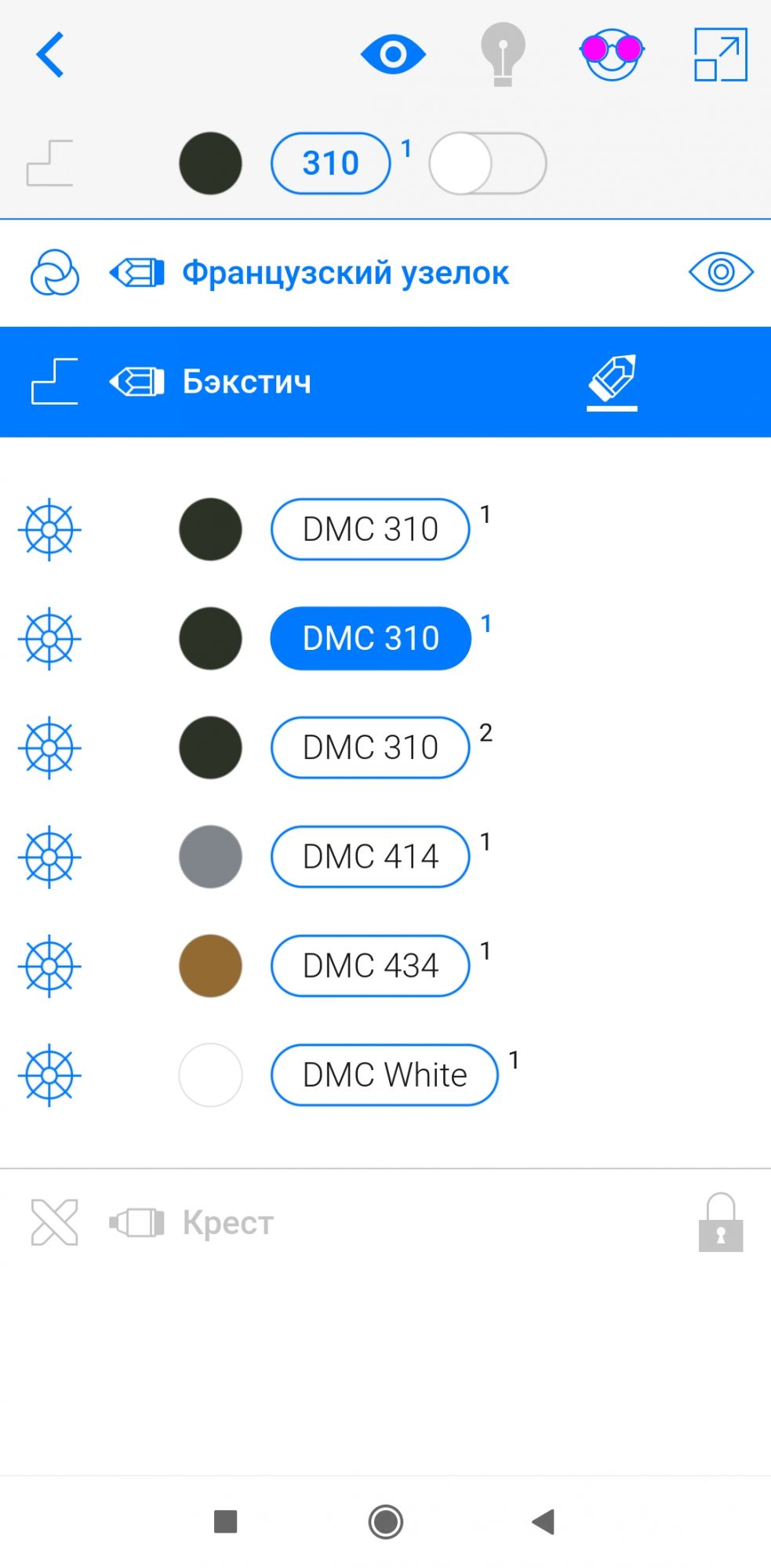Go back with the blue arrow

tap(50, 55)
